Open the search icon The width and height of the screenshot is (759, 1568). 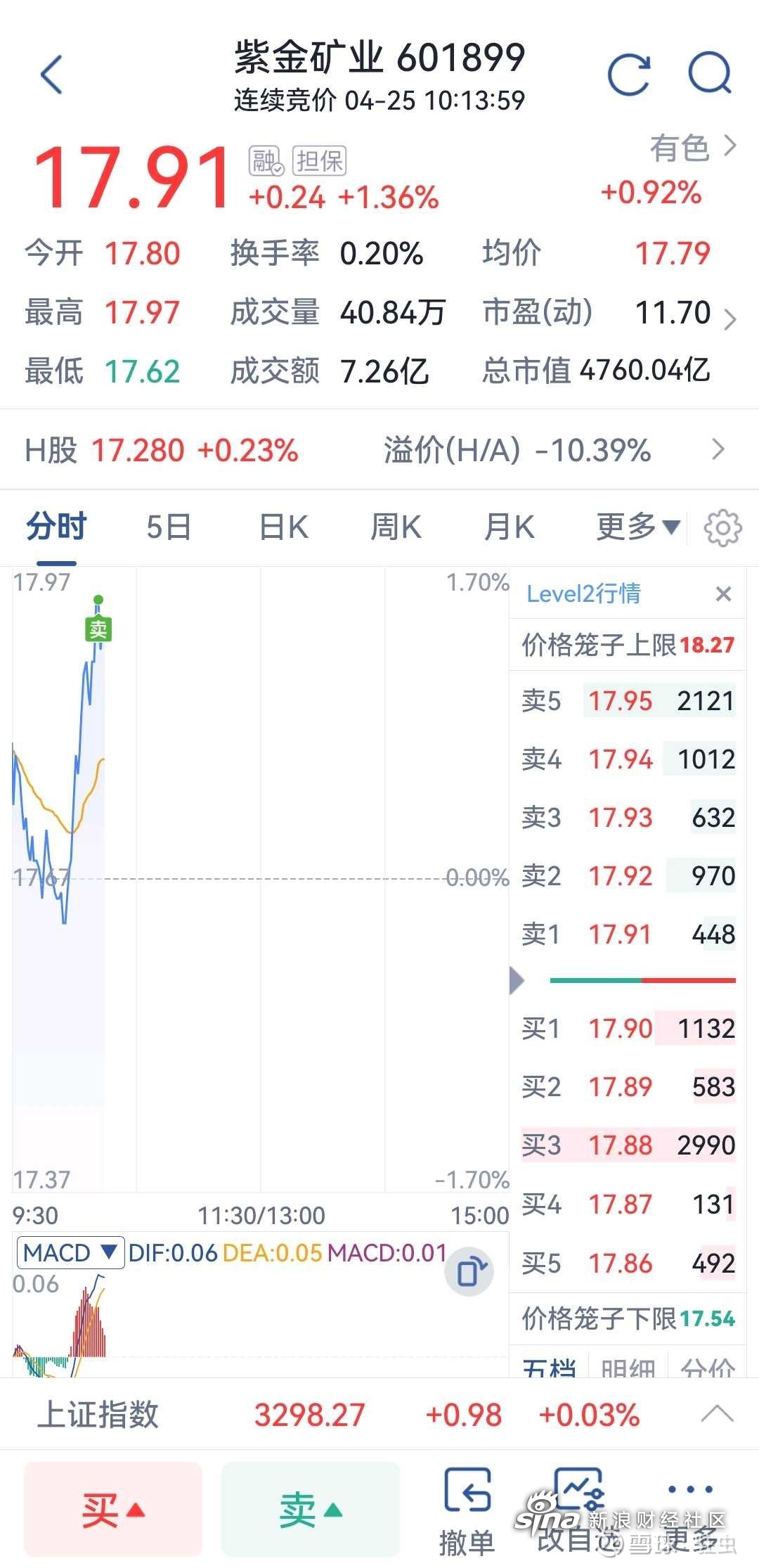point(710,74)
